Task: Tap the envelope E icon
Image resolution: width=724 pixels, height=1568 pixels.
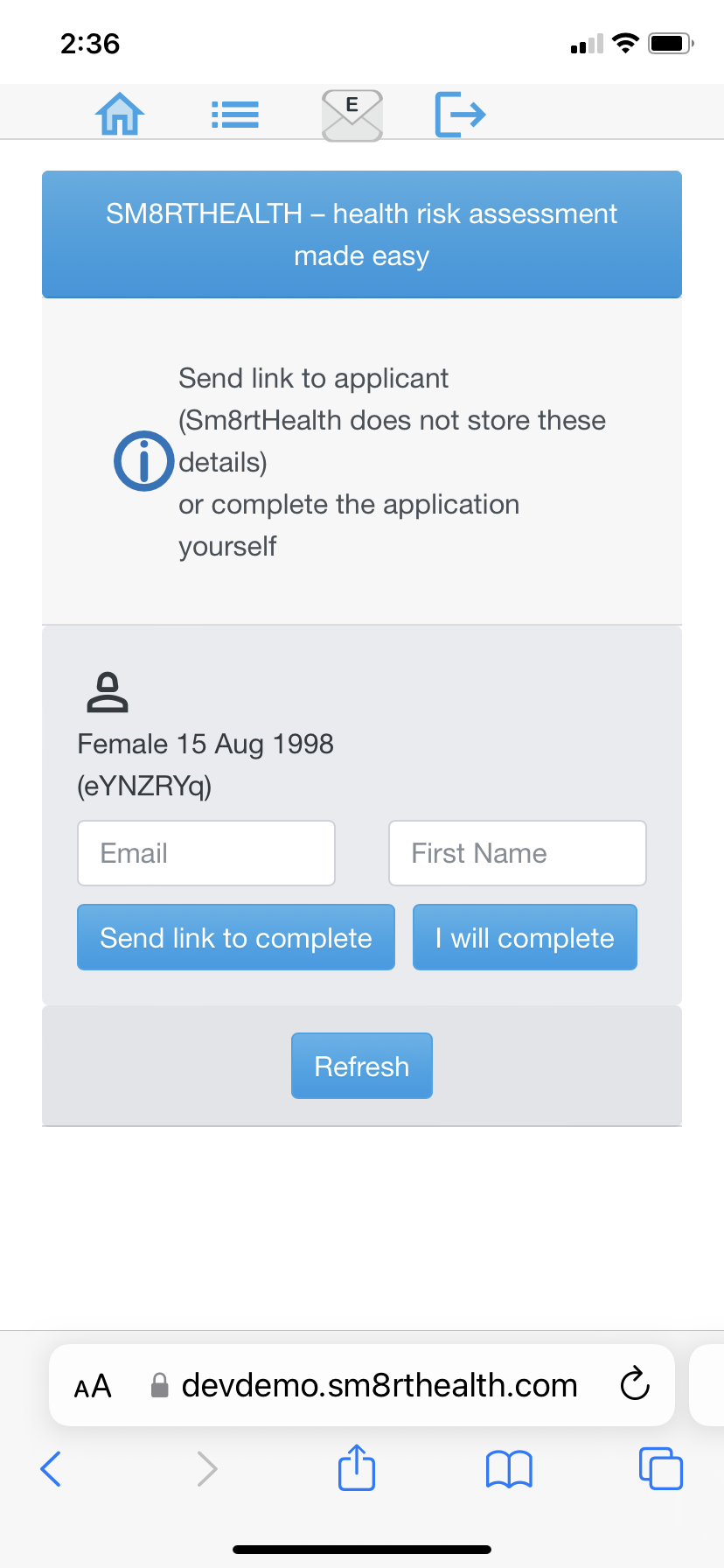Action: pos(352,115)
